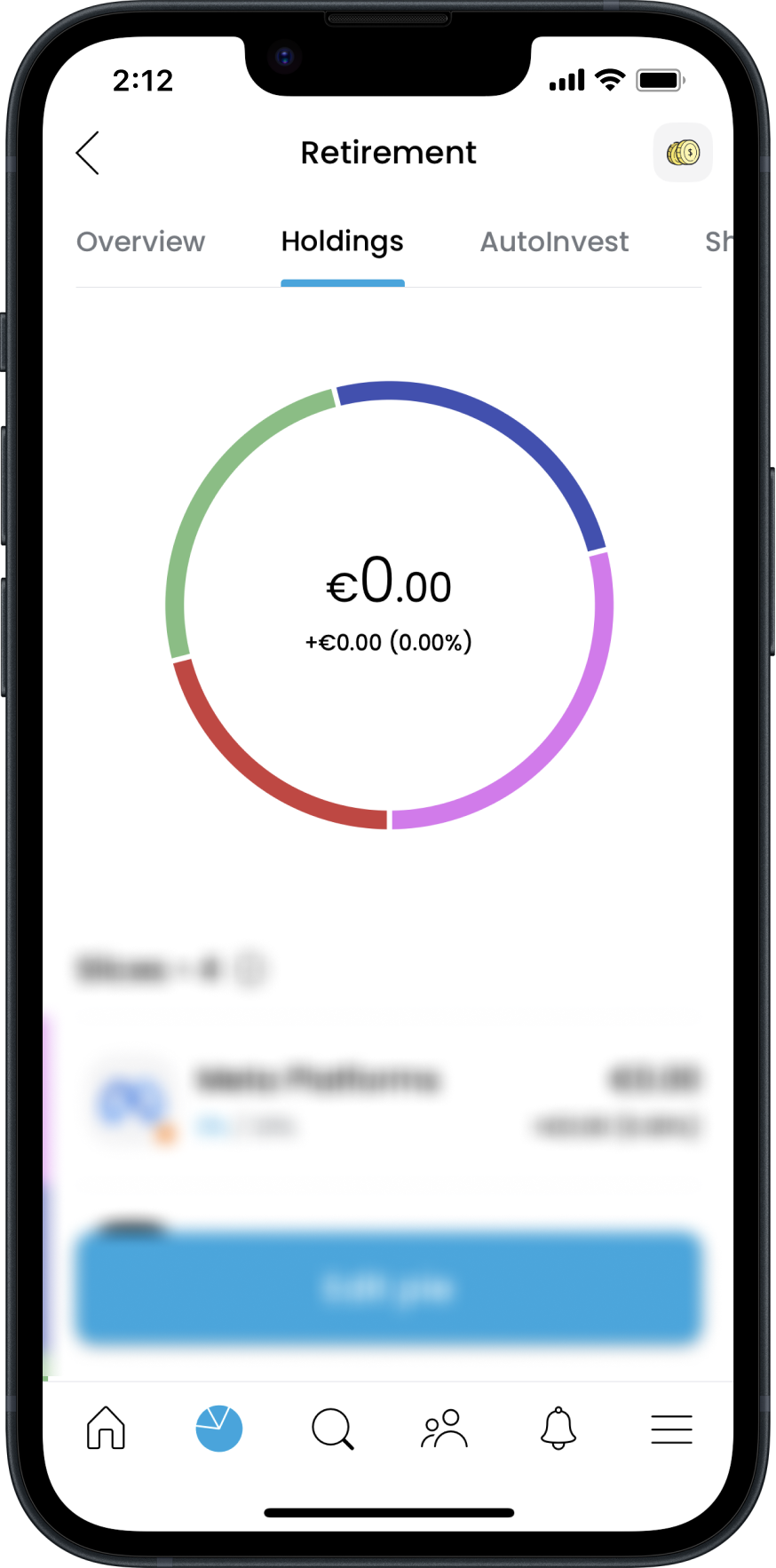Open the community people tab
Viewport: 776px width, 1568px height.
click(445, 1429)
